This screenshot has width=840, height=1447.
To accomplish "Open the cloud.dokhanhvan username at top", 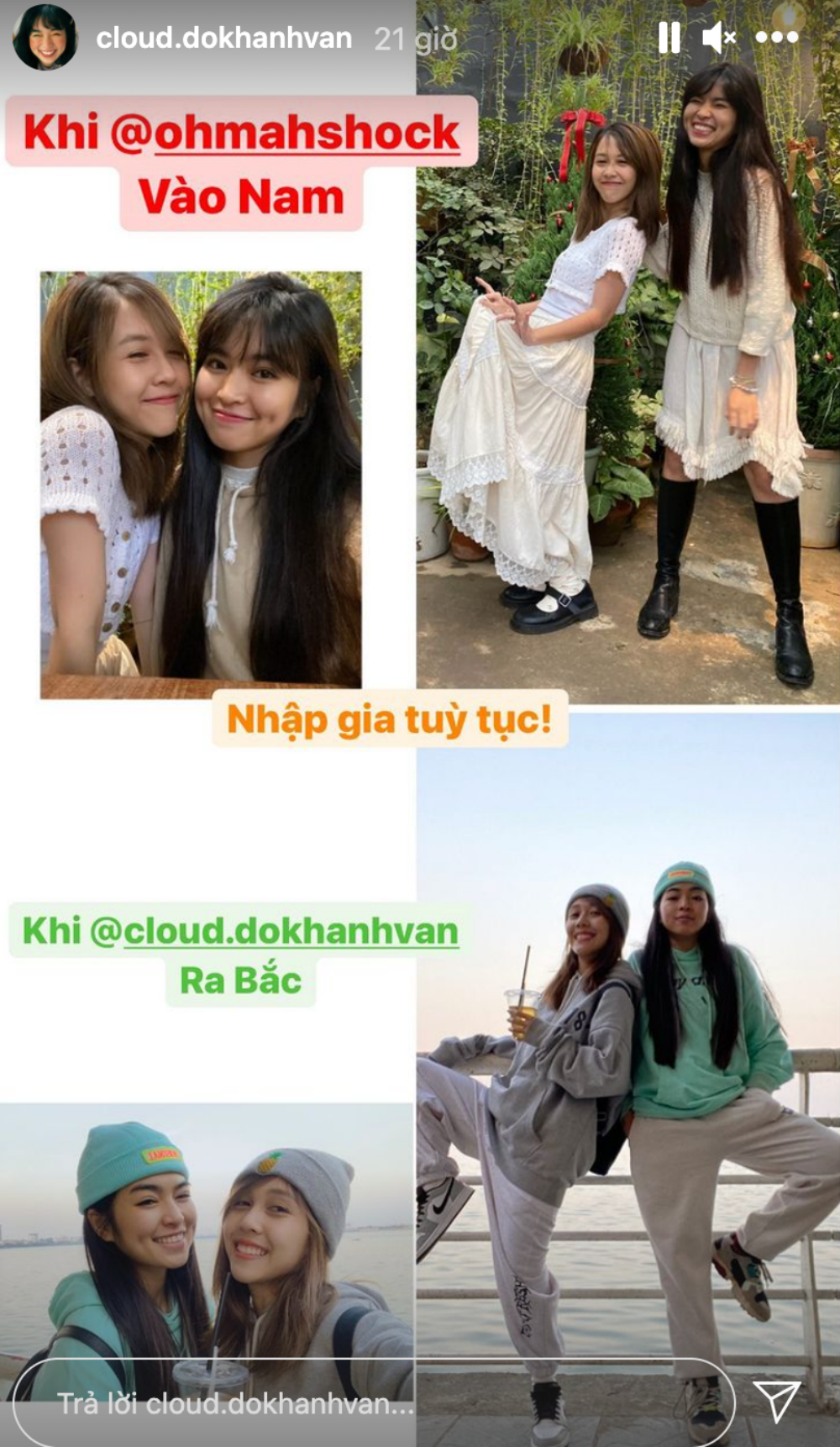I will [223, 39].
